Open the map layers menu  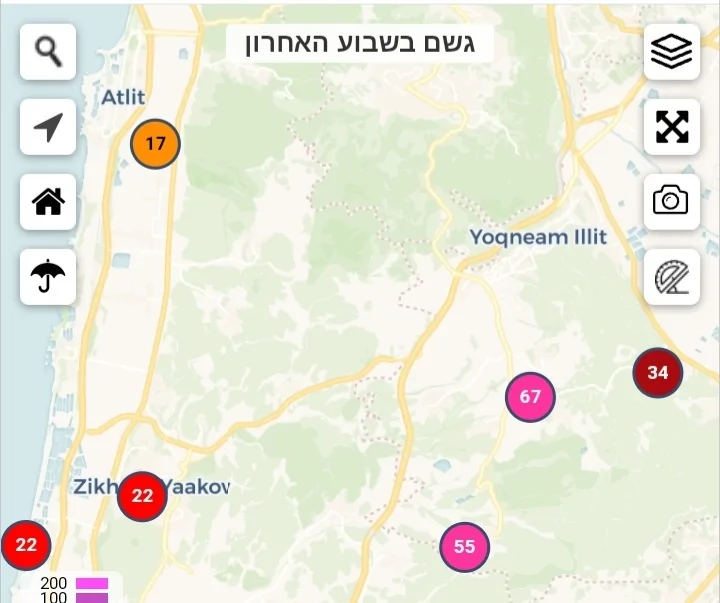[x=671, y=52]
